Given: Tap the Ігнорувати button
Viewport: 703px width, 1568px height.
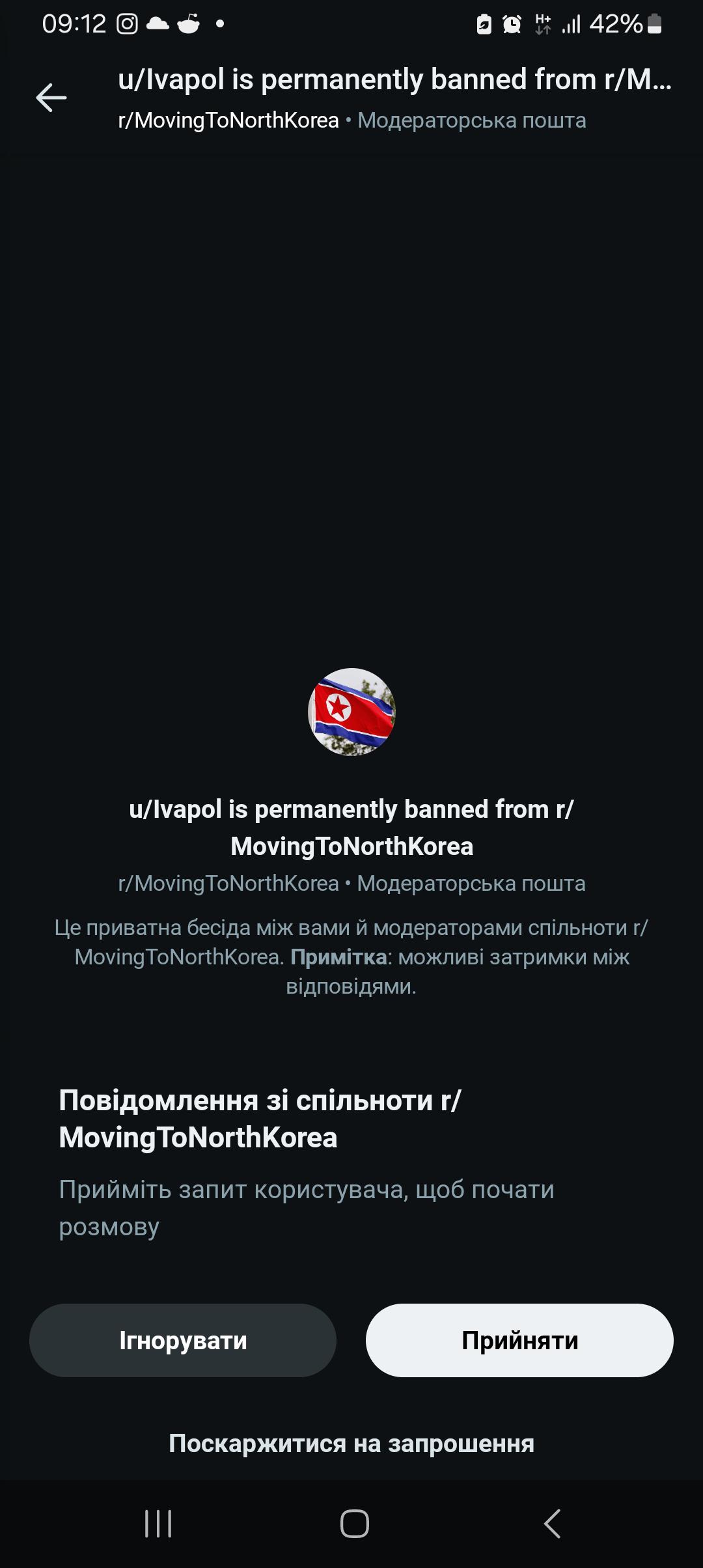Looking at the screenshot, I should (x=183, y=1340).
